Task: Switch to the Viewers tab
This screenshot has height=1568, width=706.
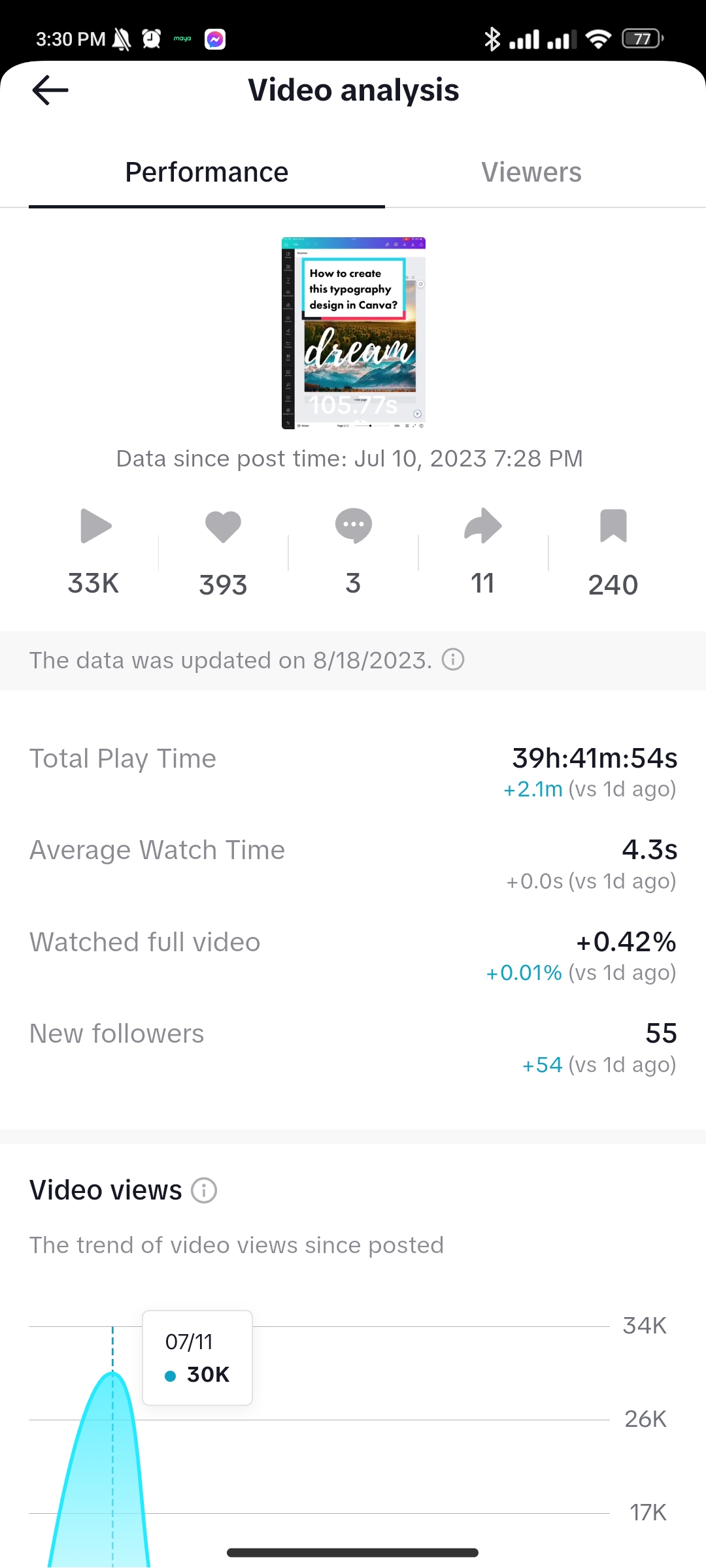Action: [x=531, y=172]
